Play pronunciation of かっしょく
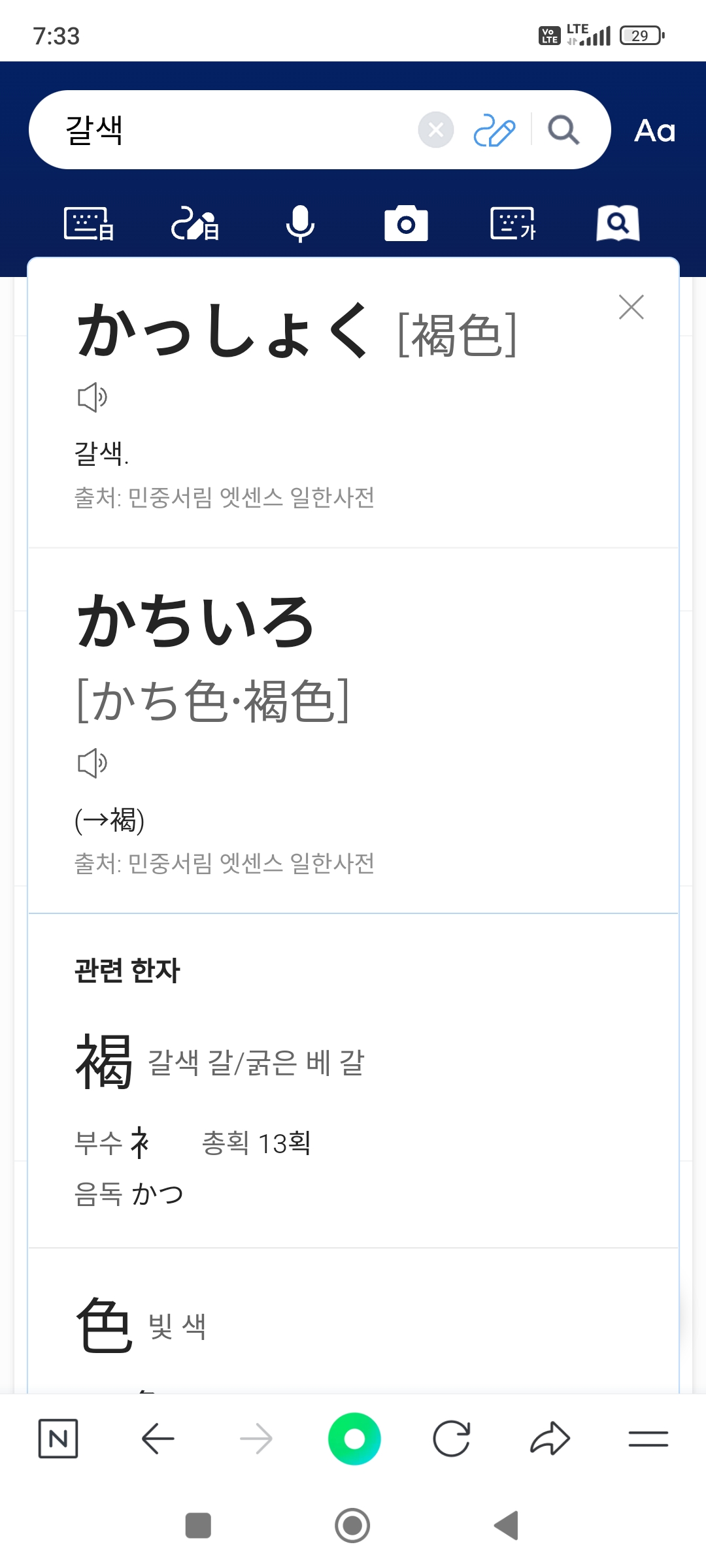Viewport: 706px width, 1568px height. [x=92, y=397]
